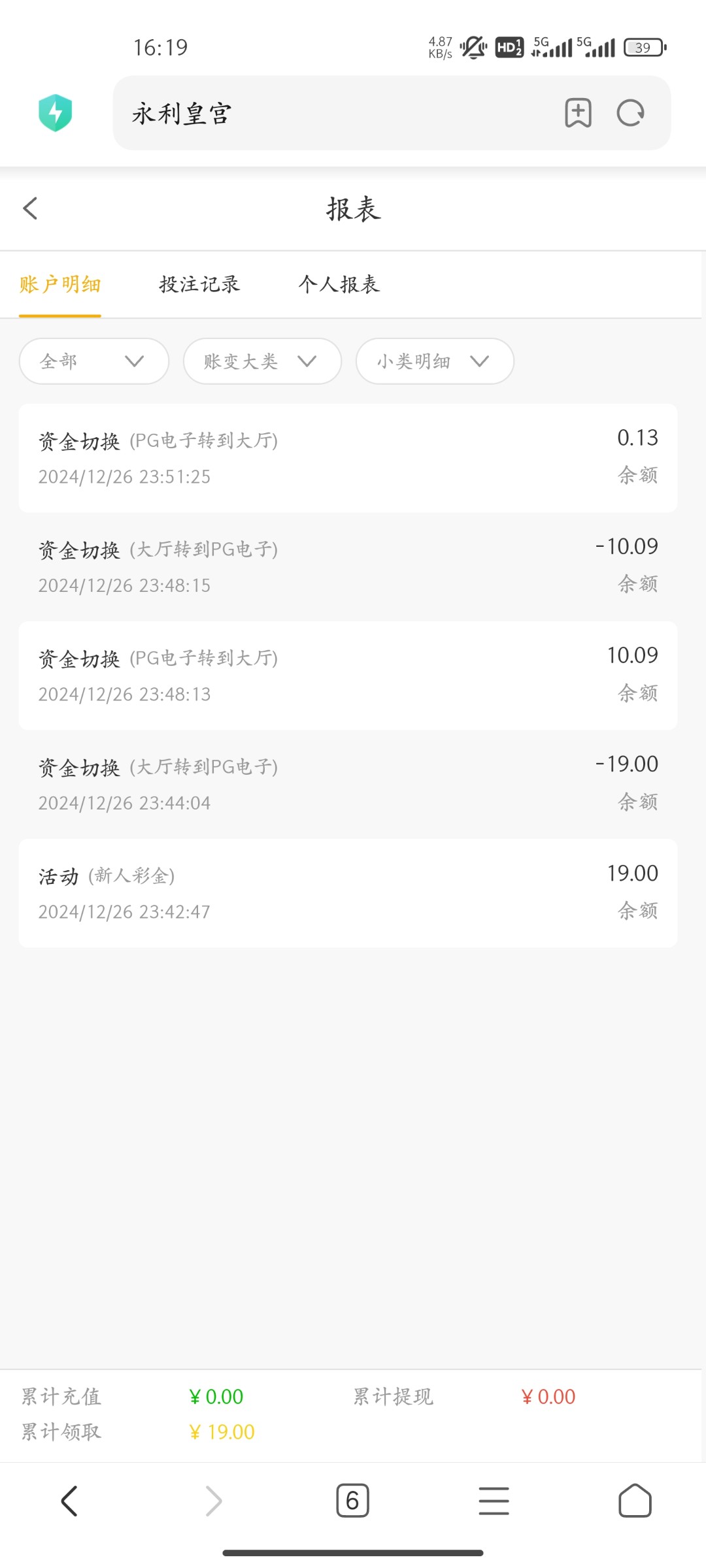
Task: Expand the 账变大类 dropdown
Action: 262,361
